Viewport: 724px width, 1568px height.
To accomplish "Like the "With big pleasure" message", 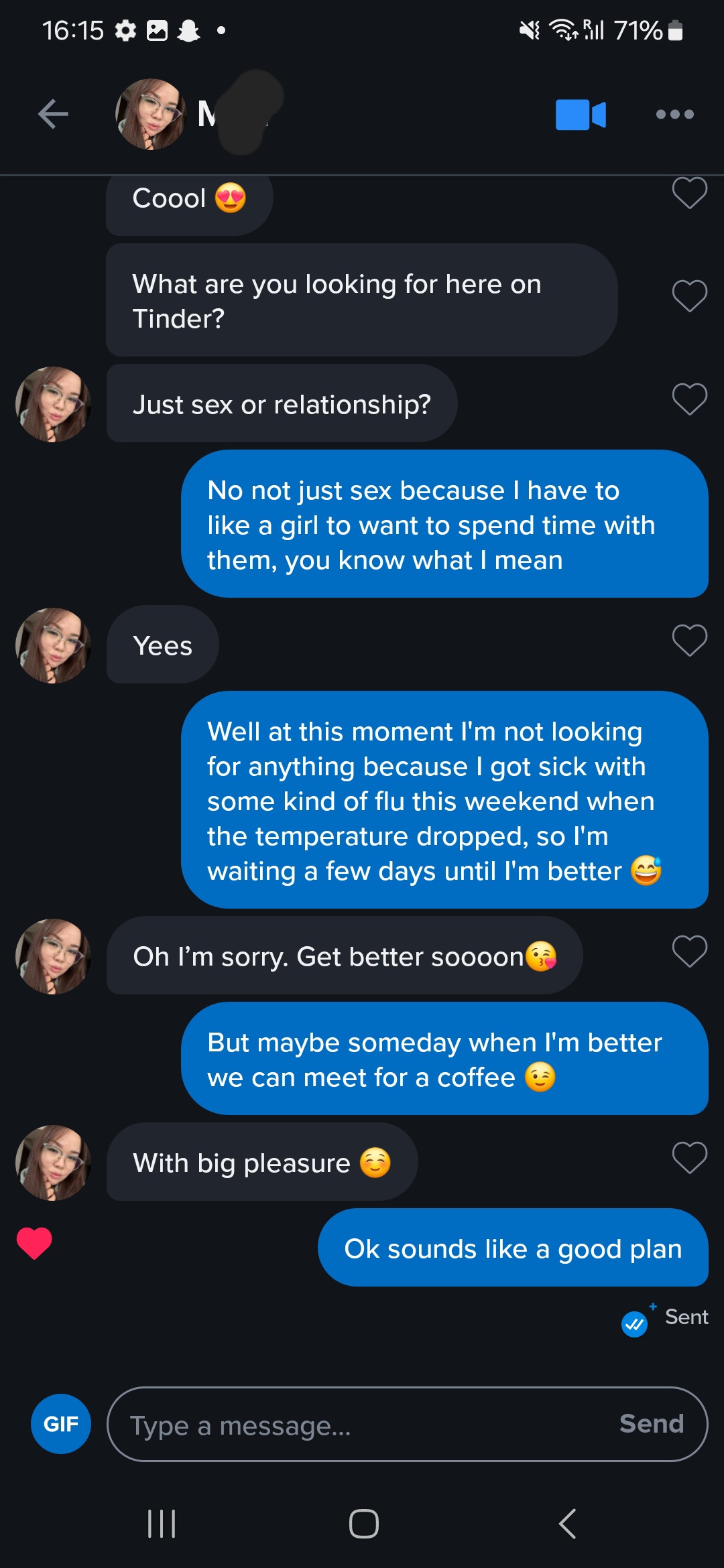I will [689, 1158].
